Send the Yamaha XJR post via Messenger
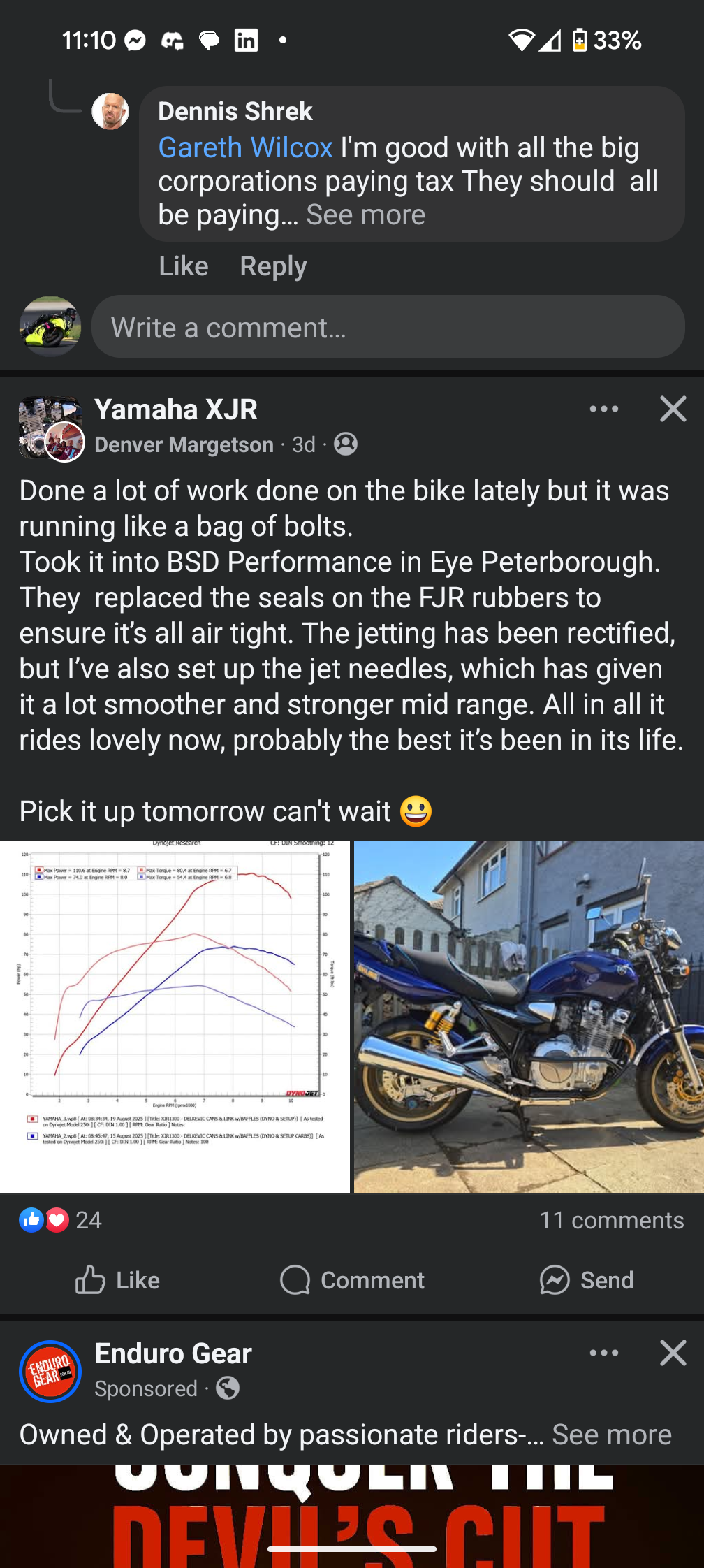 [587, 1280]
